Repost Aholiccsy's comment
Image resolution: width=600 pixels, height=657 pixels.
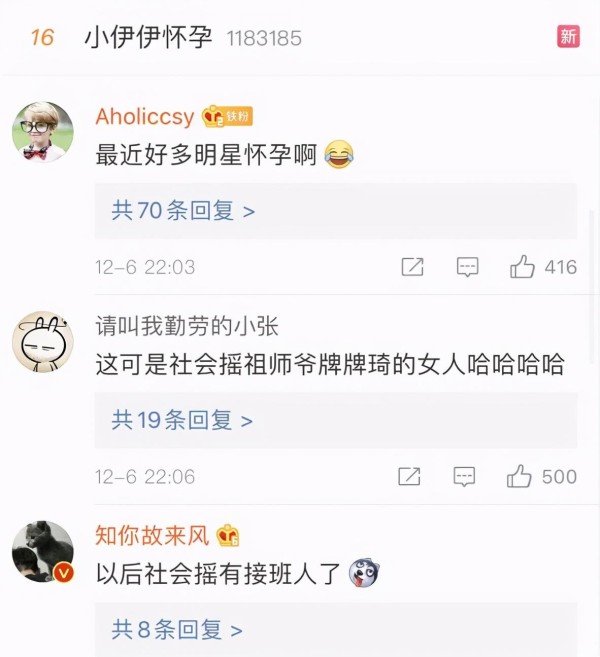(x=412, y=267)
